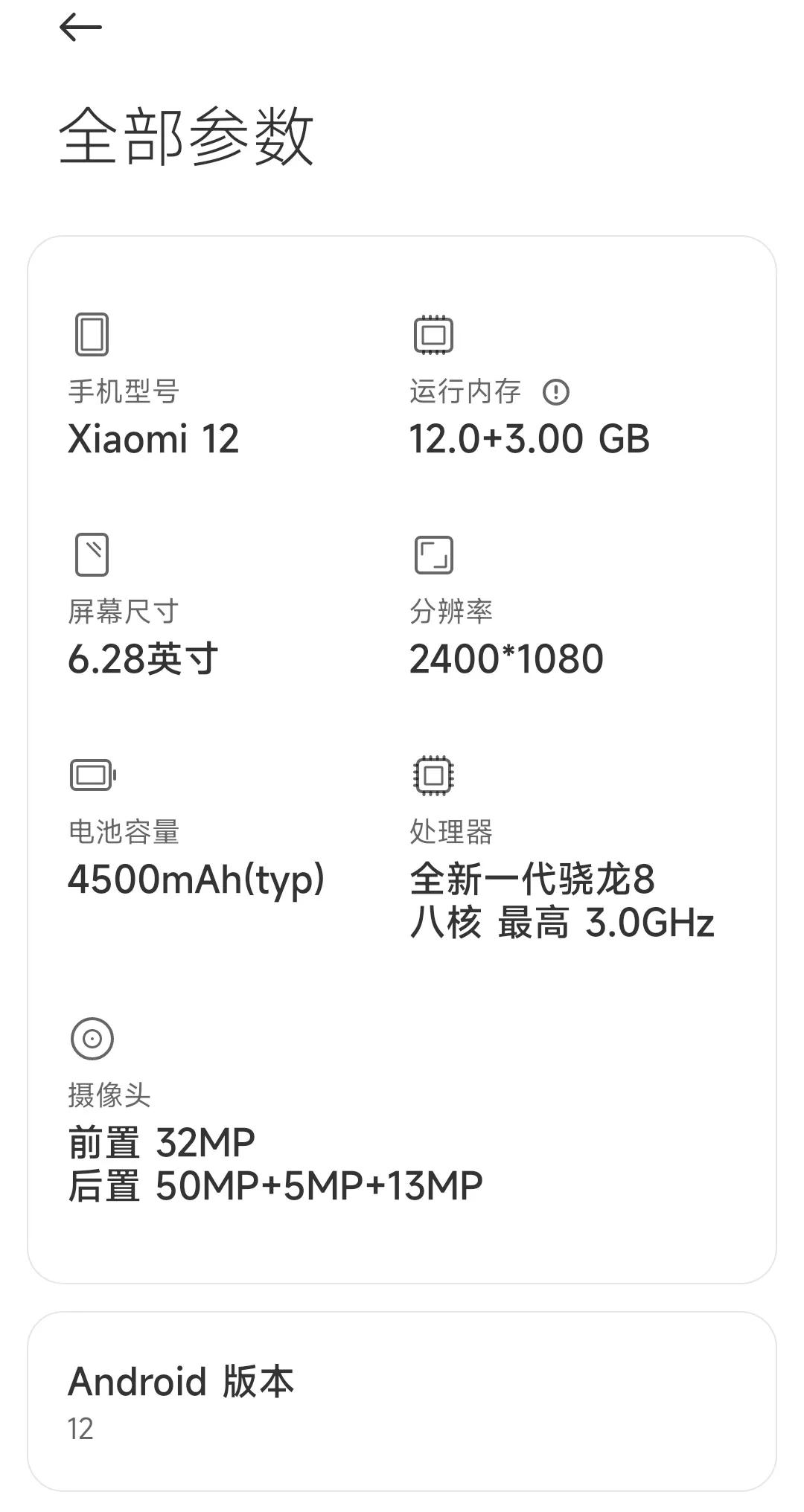Select the 后置 50MP+5MP+13MP spec line
The height and width of the screenshot is (1512, 804).
click(x=273, y=1183)
